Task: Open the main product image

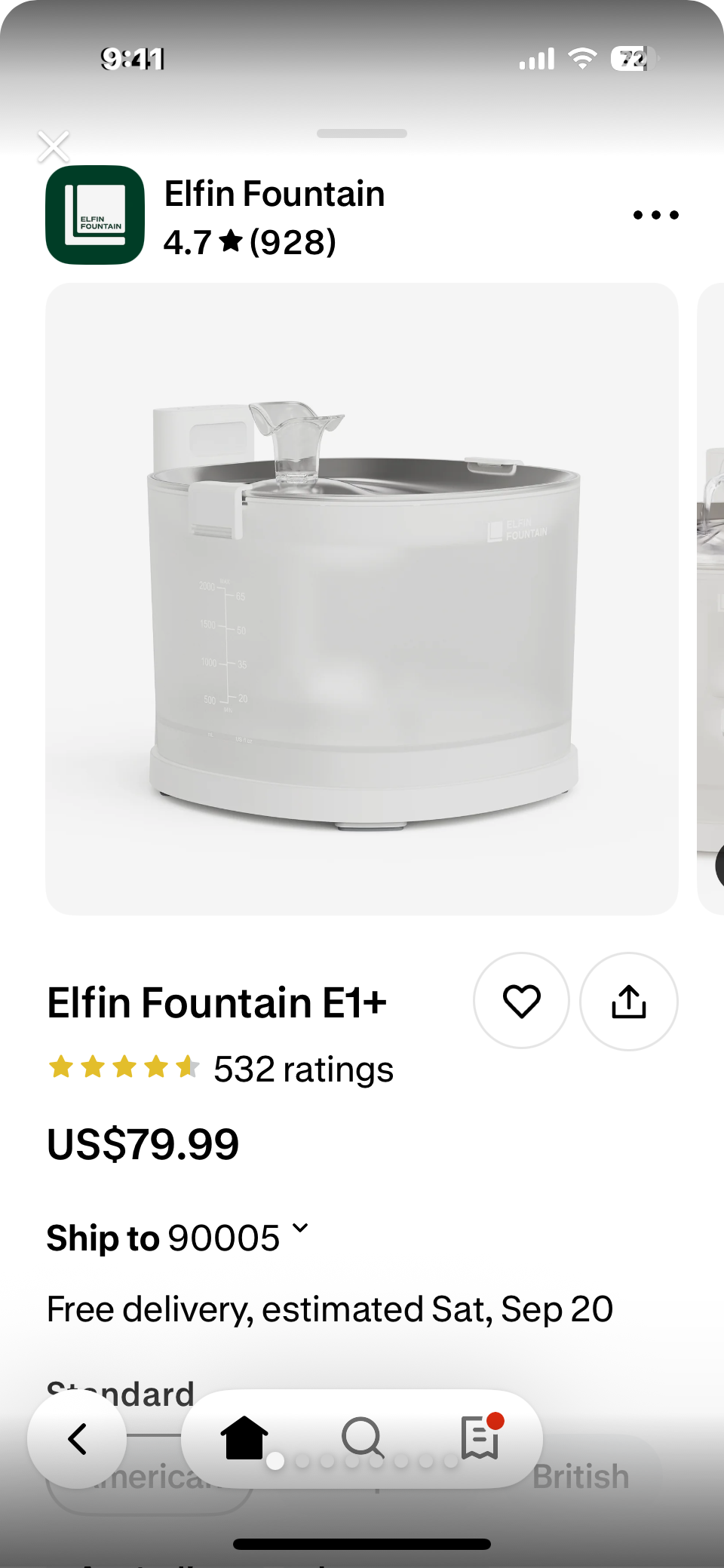Action: [x=362, y=599]
